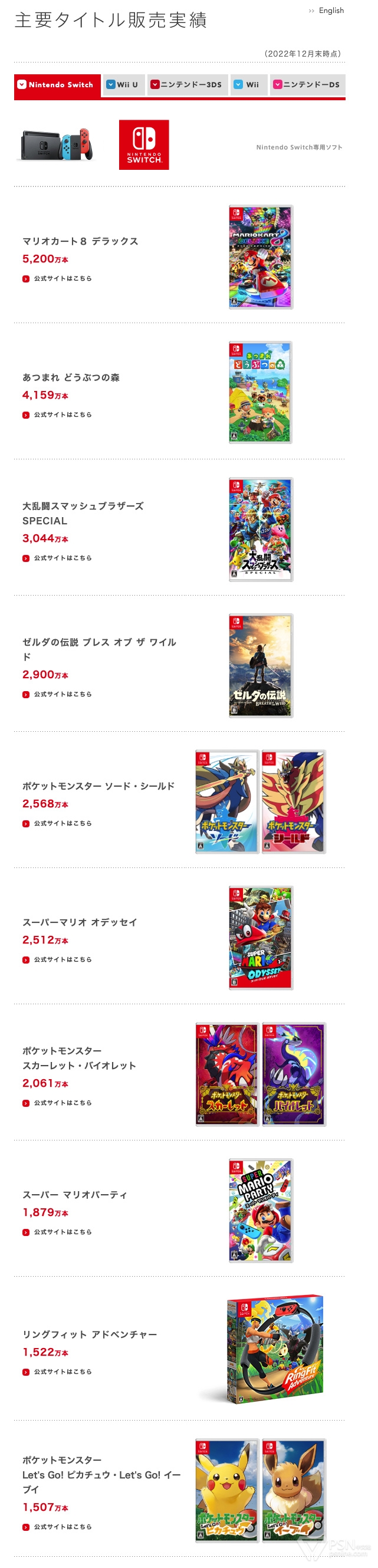The image size is (378, 1568).
Task: Switch to the Wii U tab
Action: click(x=124, y=84)
